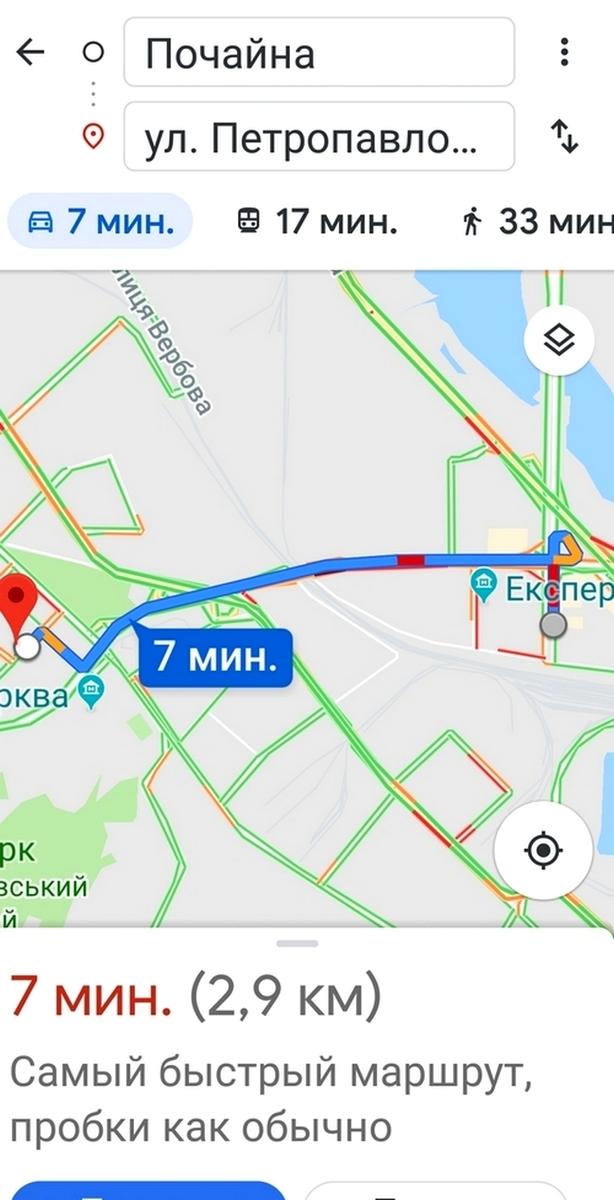Edit the starting point field Почайна
The height and width of the screenshot is (1200, 614).
(318, 52)
